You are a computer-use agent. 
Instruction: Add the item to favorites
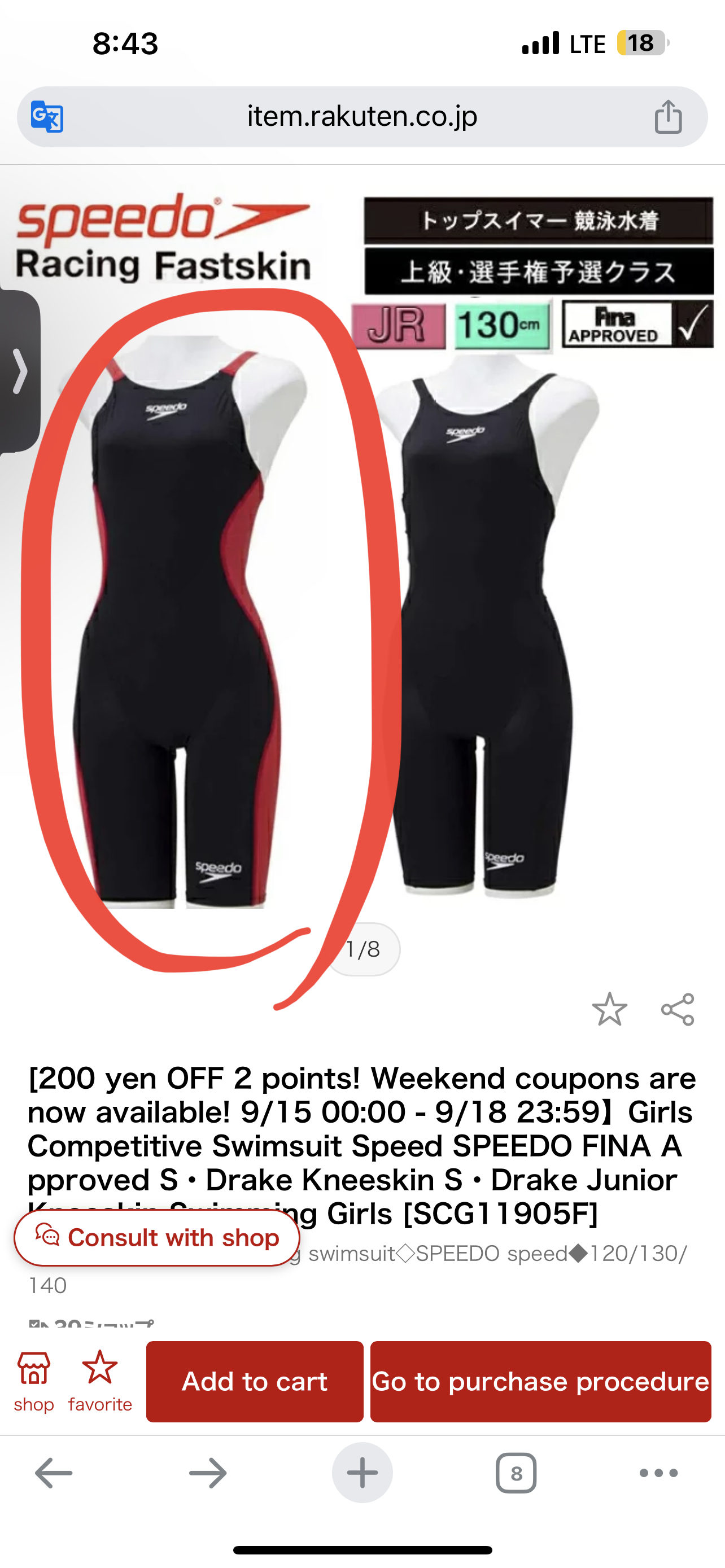100,1382
